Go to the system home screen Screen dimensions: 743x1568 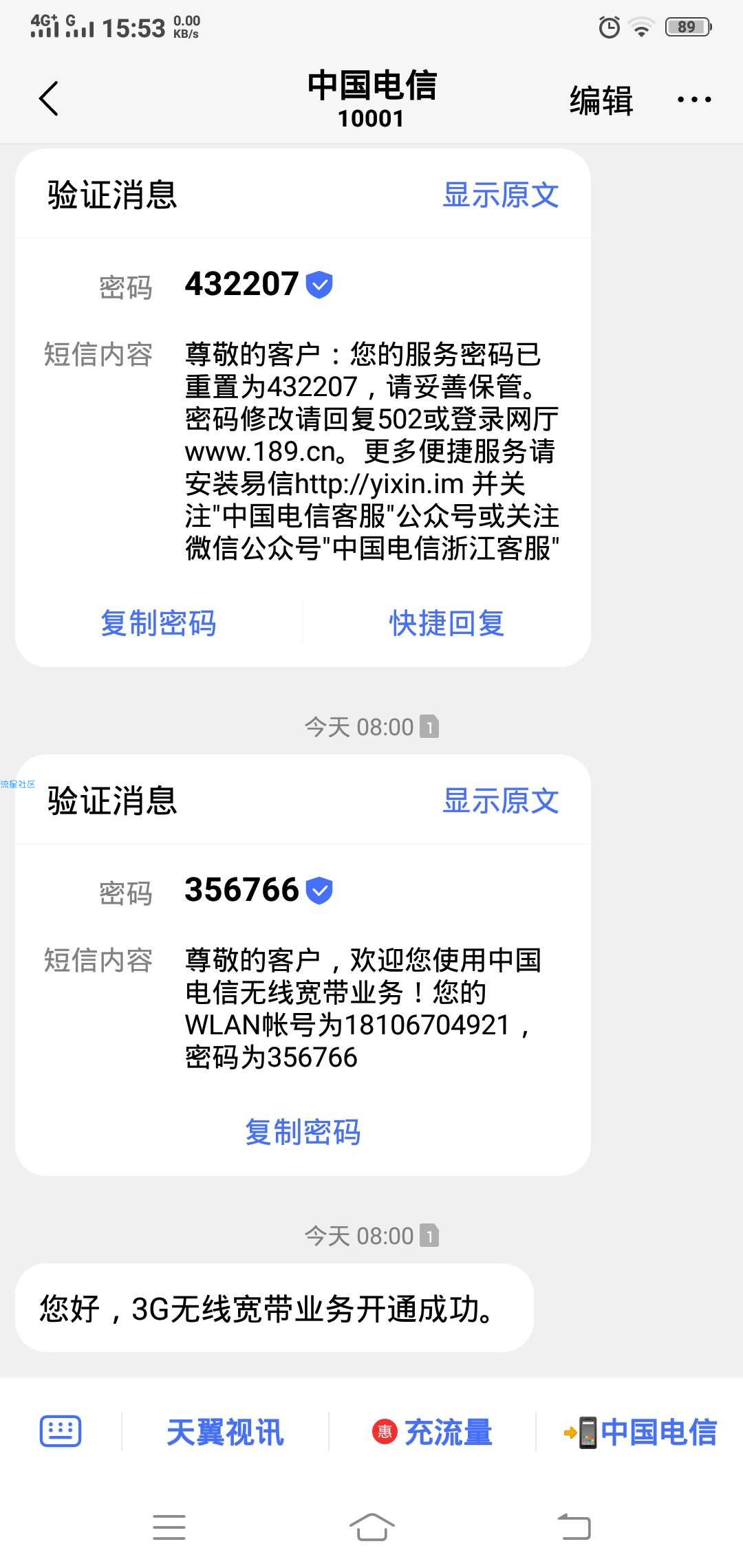[x=371, y=1527]
